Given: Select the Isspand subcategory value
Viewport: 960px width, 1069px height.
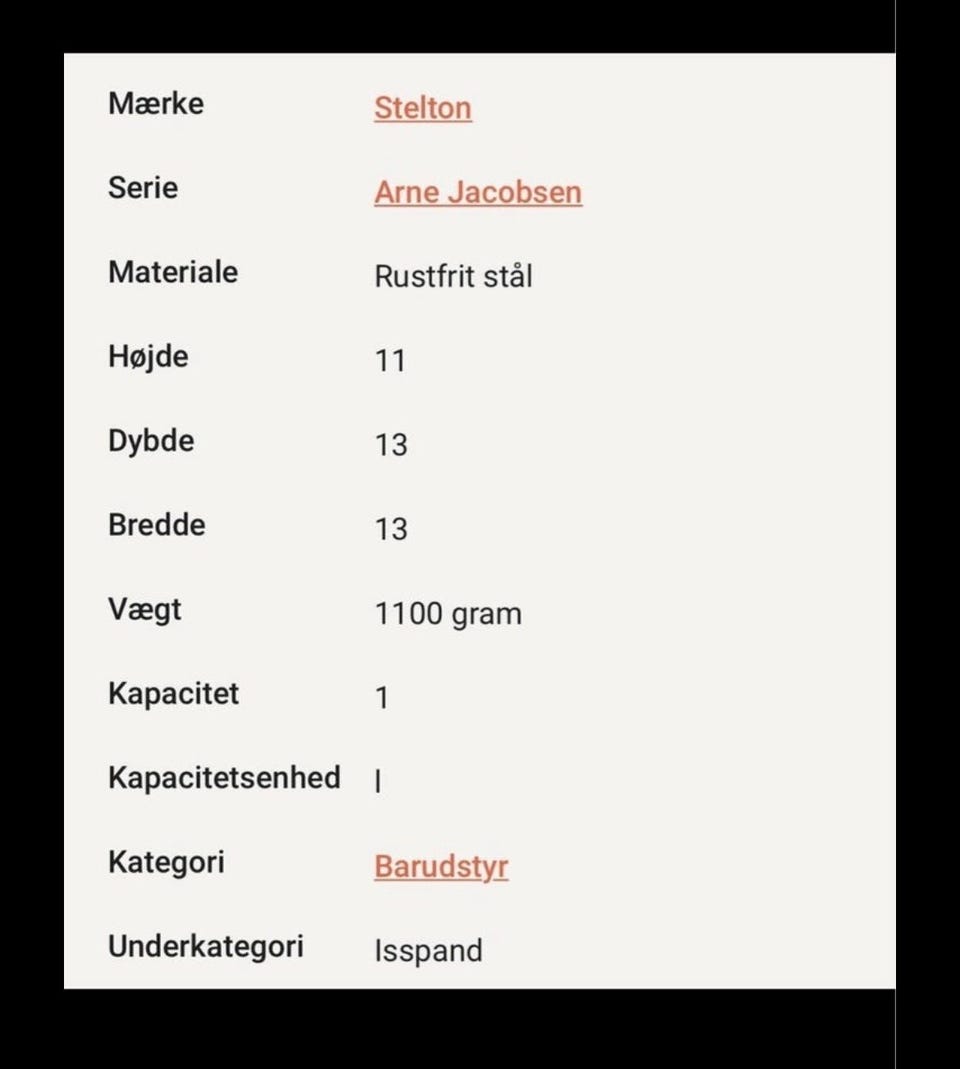Looking at the screenshot, I should [x=430, y=951].
